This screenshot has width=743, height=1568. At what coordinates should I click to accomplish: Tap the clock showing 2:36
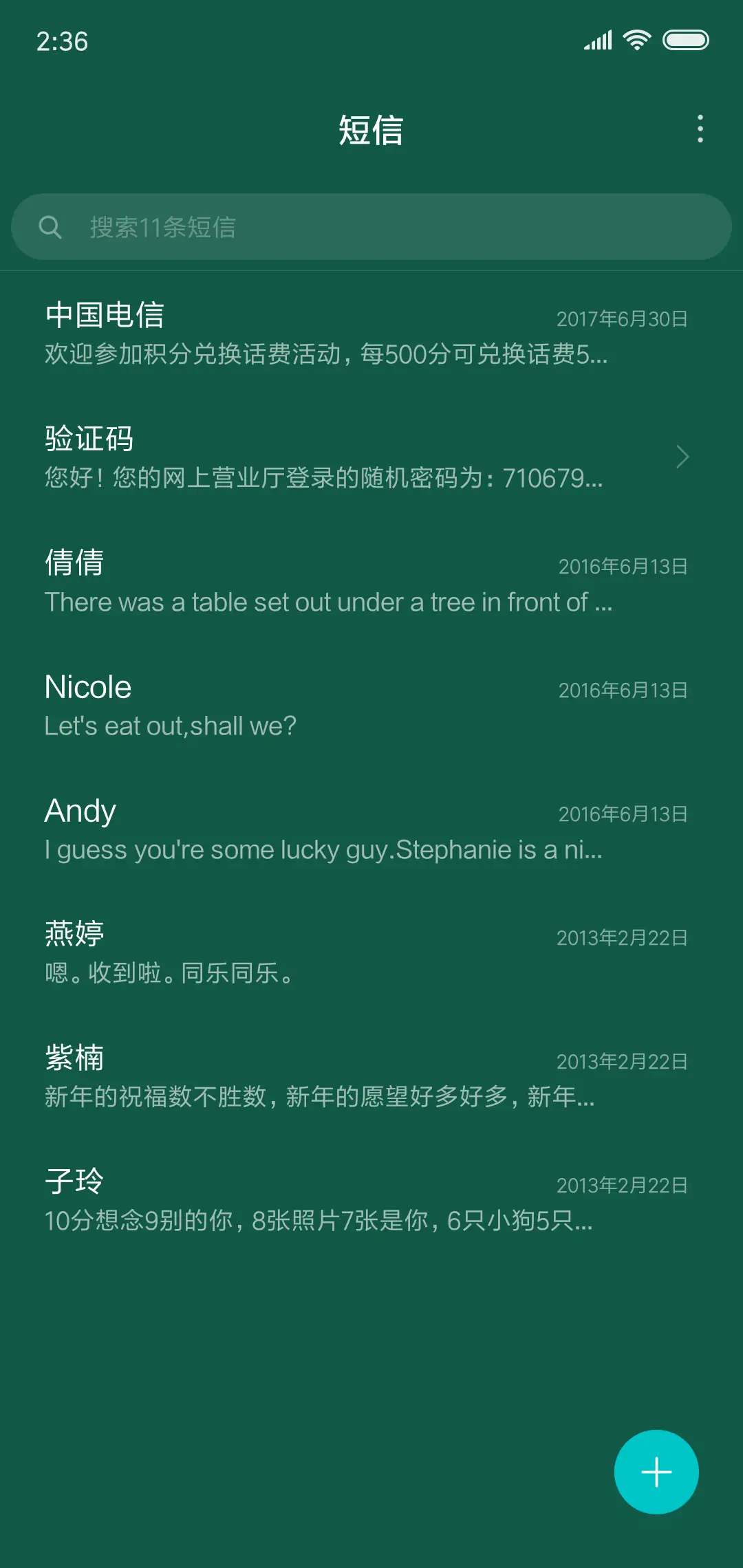coord(62,41)
